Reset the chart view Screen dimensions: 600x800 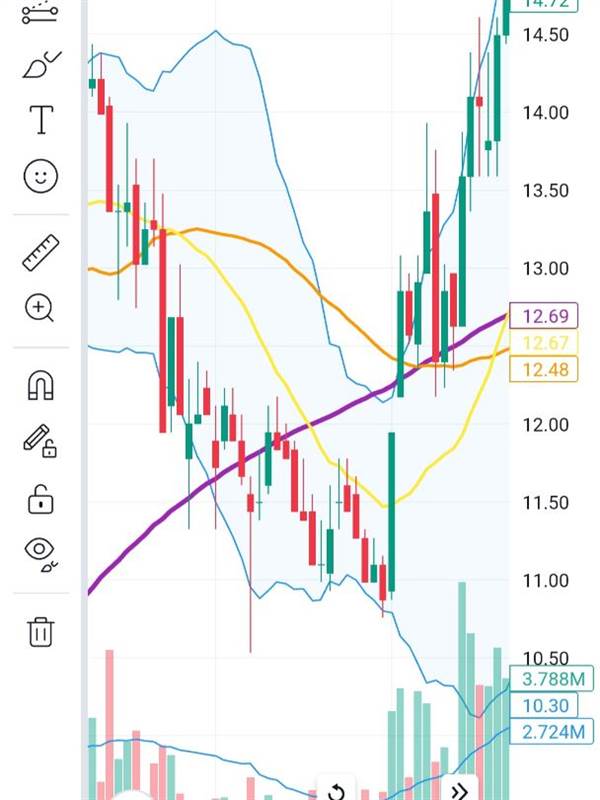(337, 791)
